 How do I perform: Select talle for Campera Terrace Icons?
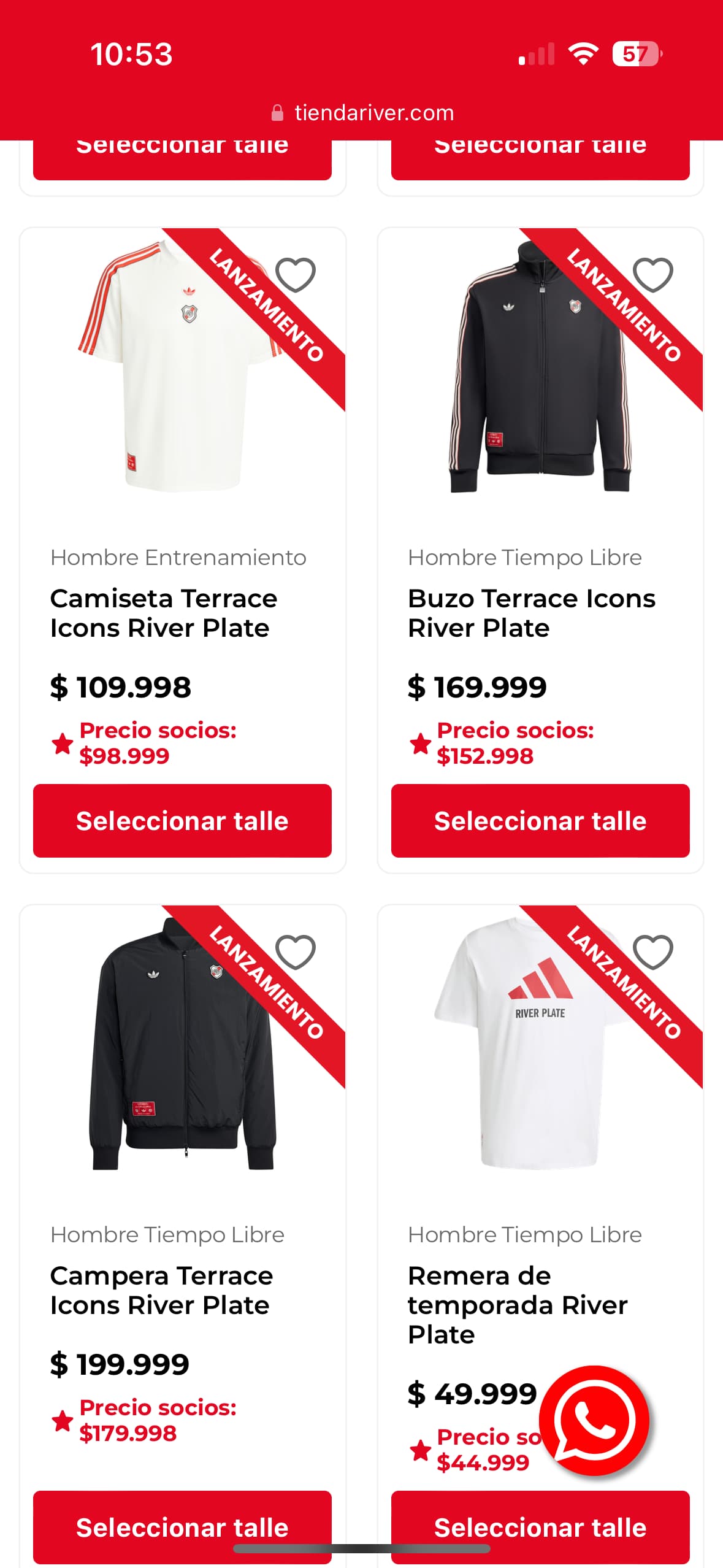click(182, 1527)
